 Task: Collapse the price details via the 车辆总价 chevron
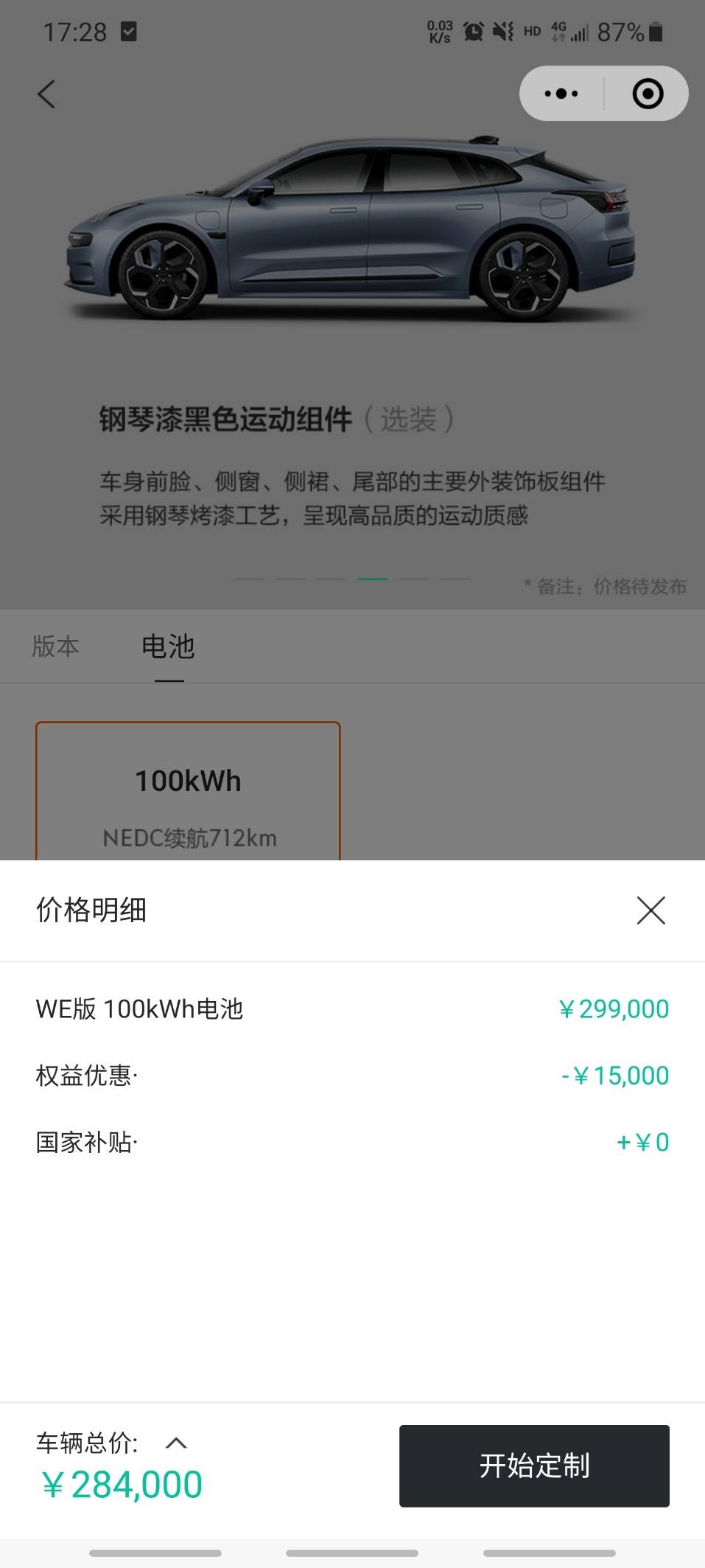point(176,1443)
